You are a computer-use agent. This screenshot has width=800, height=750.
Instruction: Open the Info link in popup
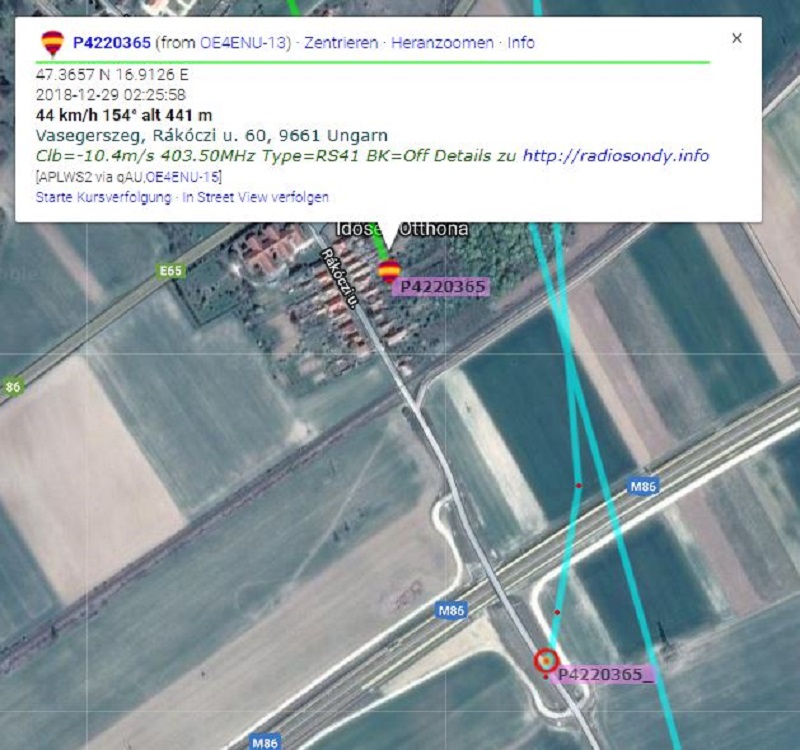521,43
